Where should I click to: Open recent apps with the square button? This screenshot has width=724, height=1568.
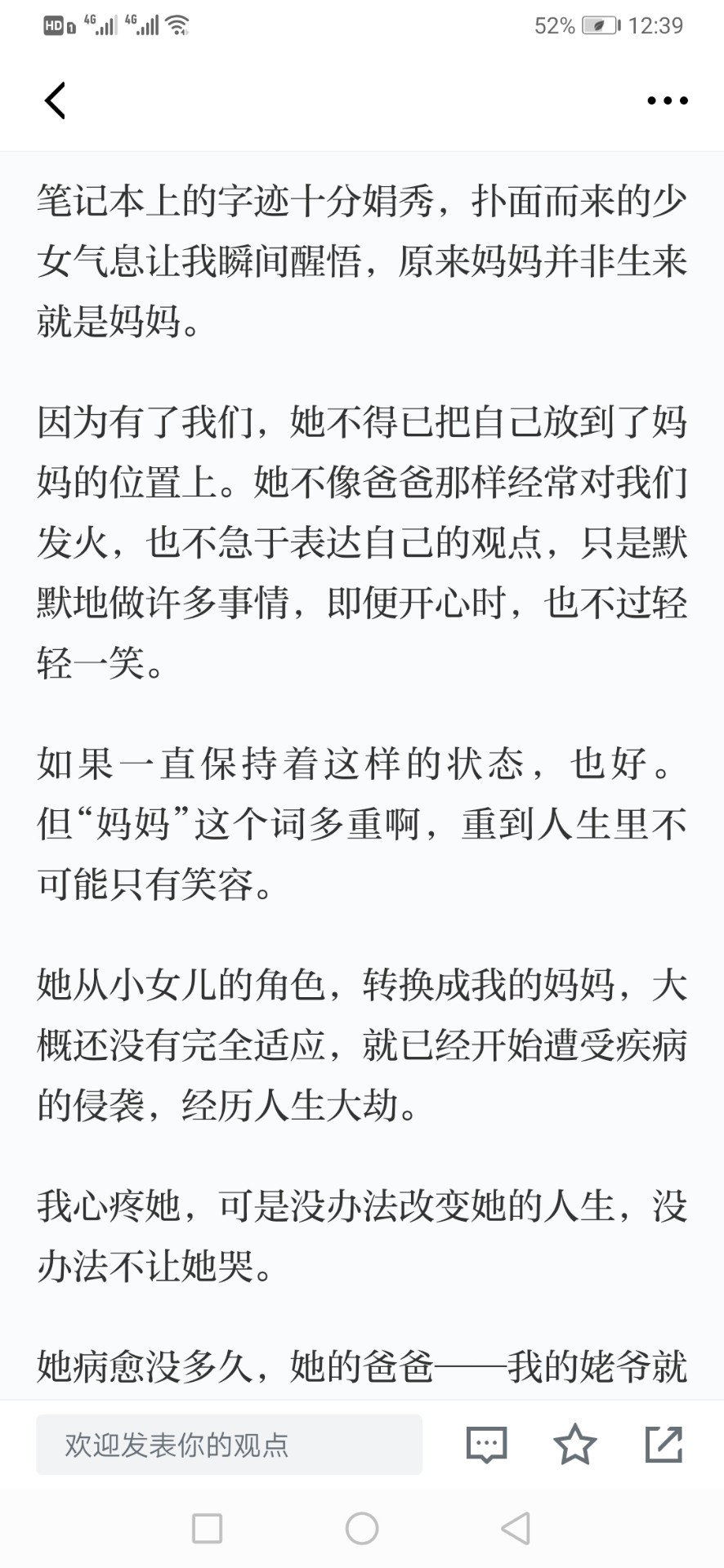(207, 1528)
